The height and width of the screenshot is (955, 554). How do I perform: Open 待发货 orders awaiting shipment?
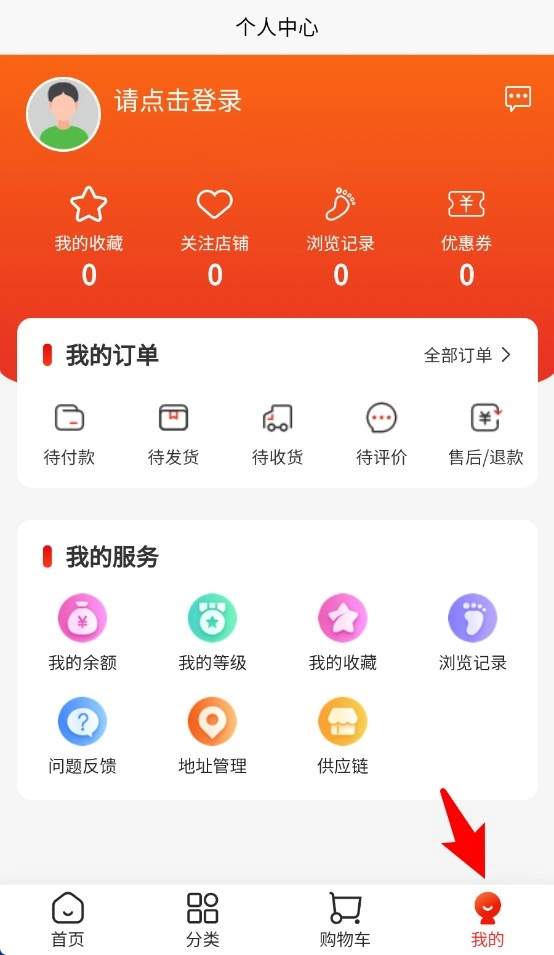[x=174, y=434]
